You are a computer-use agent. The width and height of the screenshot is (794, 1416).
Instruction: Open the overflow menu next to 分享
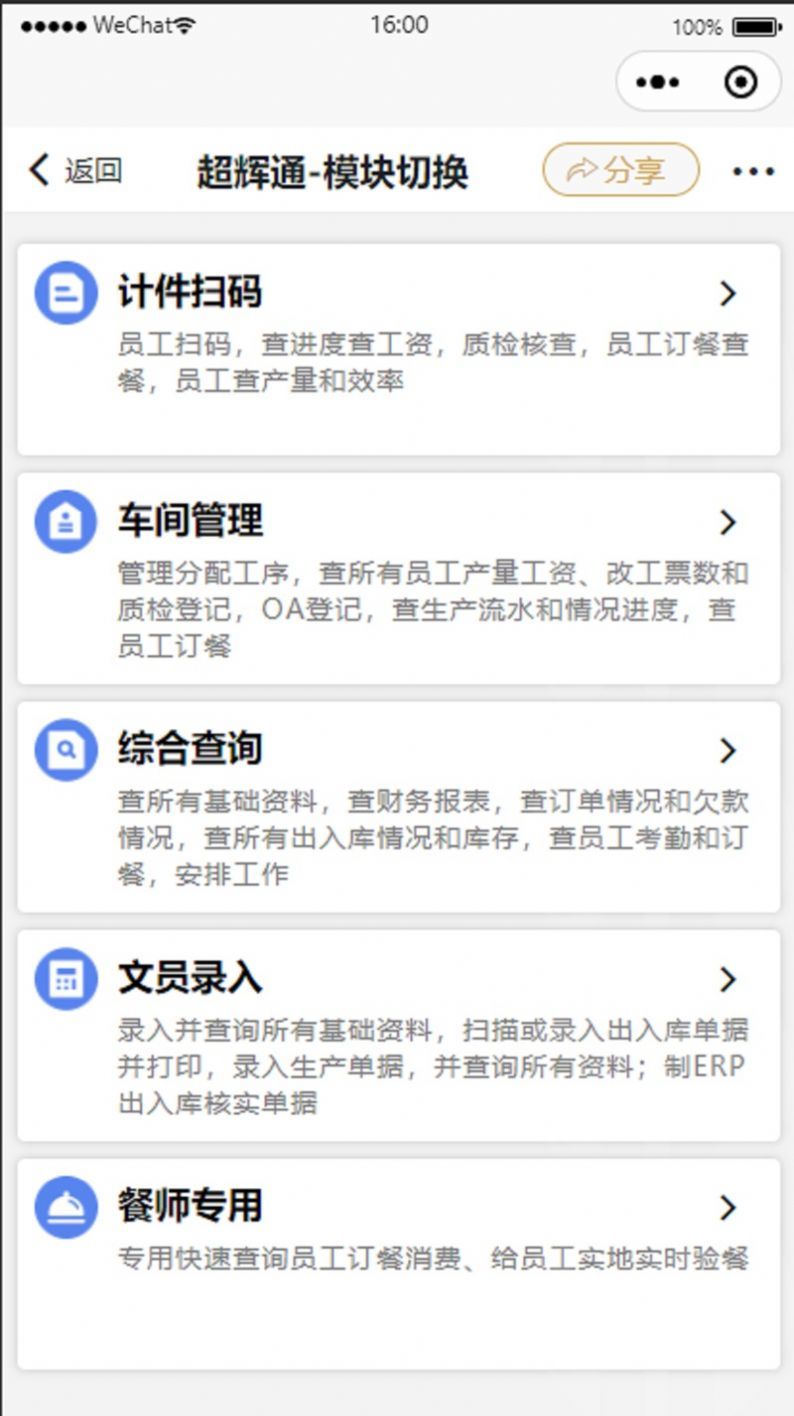751,170
